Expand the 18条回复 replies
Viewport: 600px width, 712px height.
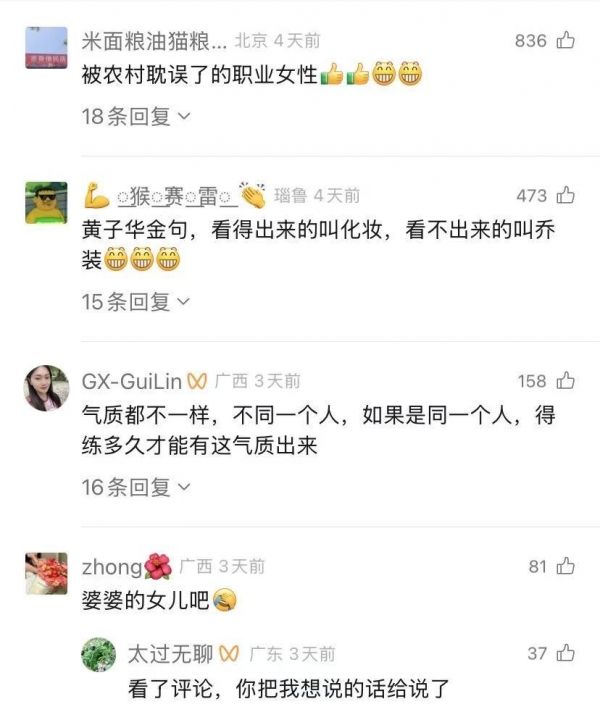[136, 117]
